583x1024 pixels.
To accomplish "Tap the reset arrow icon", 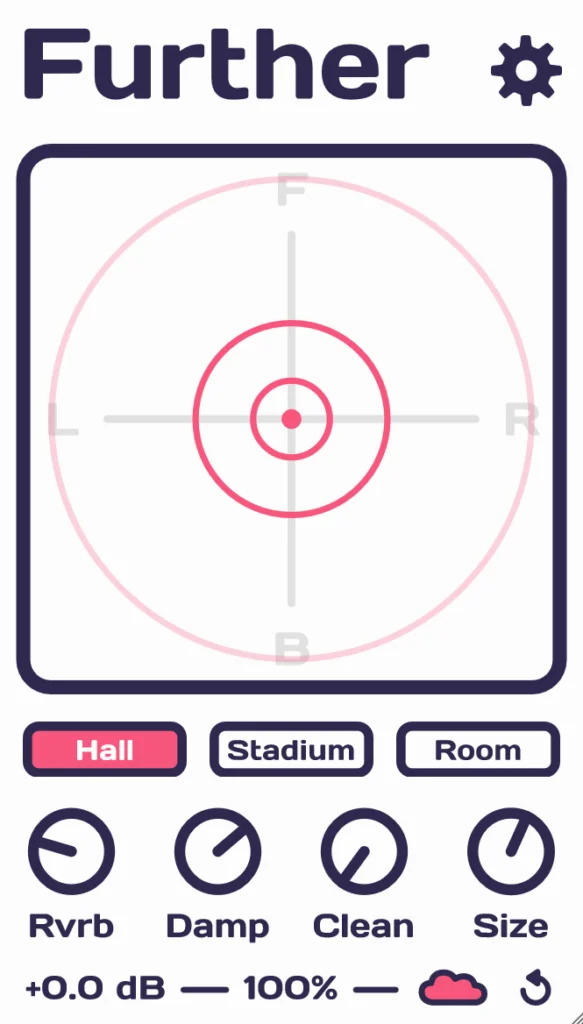I will point(536,988).
